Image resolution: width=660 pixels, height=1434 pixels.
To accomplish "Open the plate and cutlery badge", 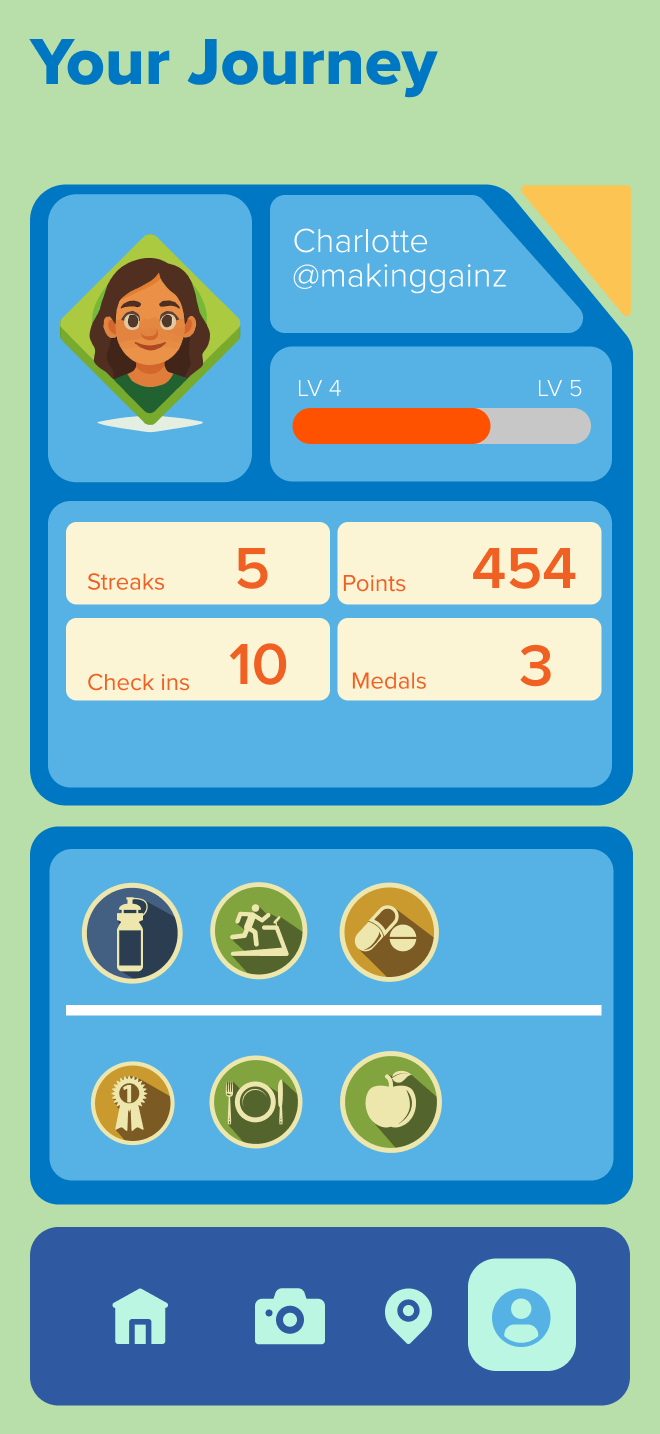I will (x=256, y=1102).
